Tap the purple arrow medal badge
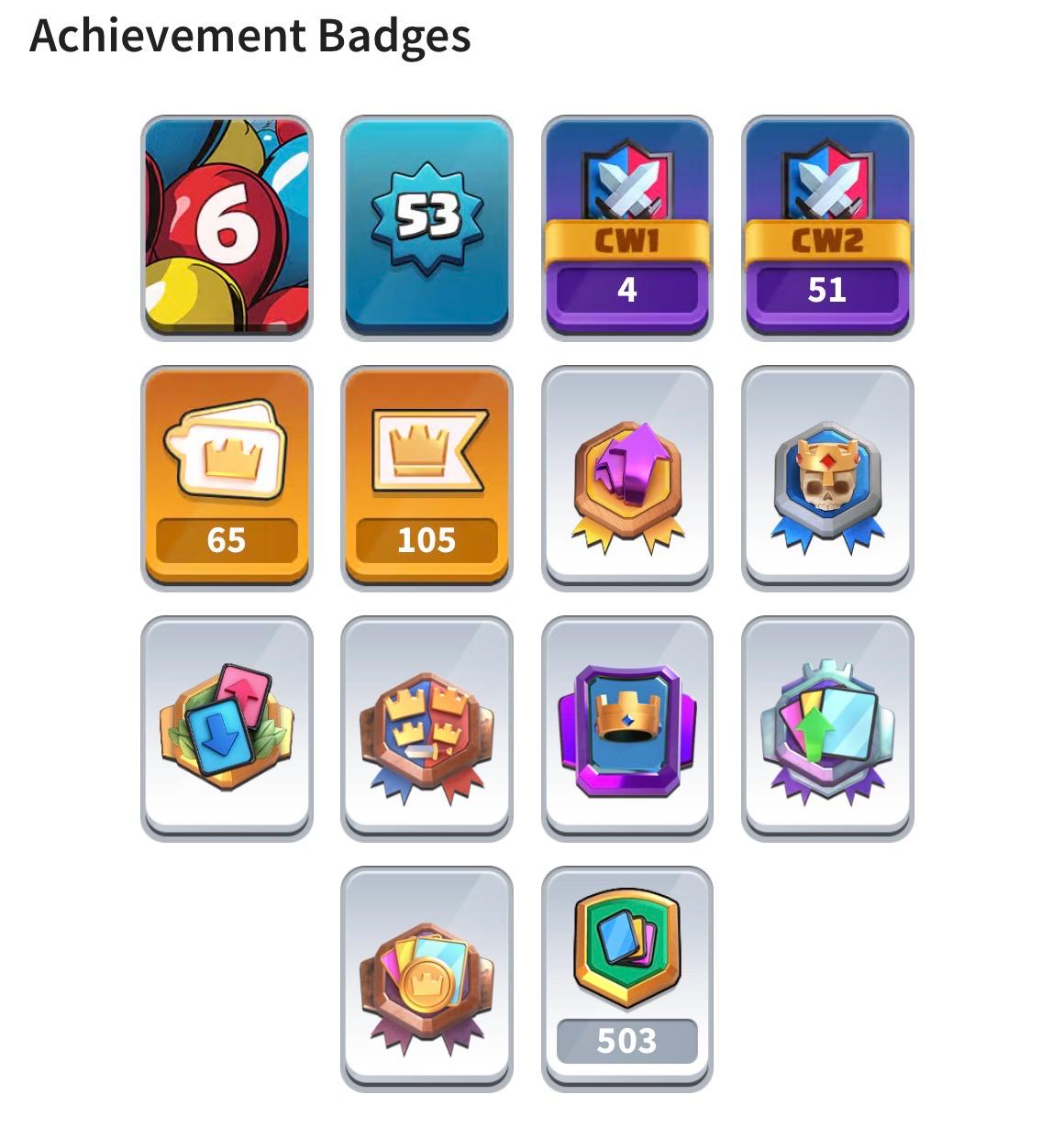 [627, 478]
